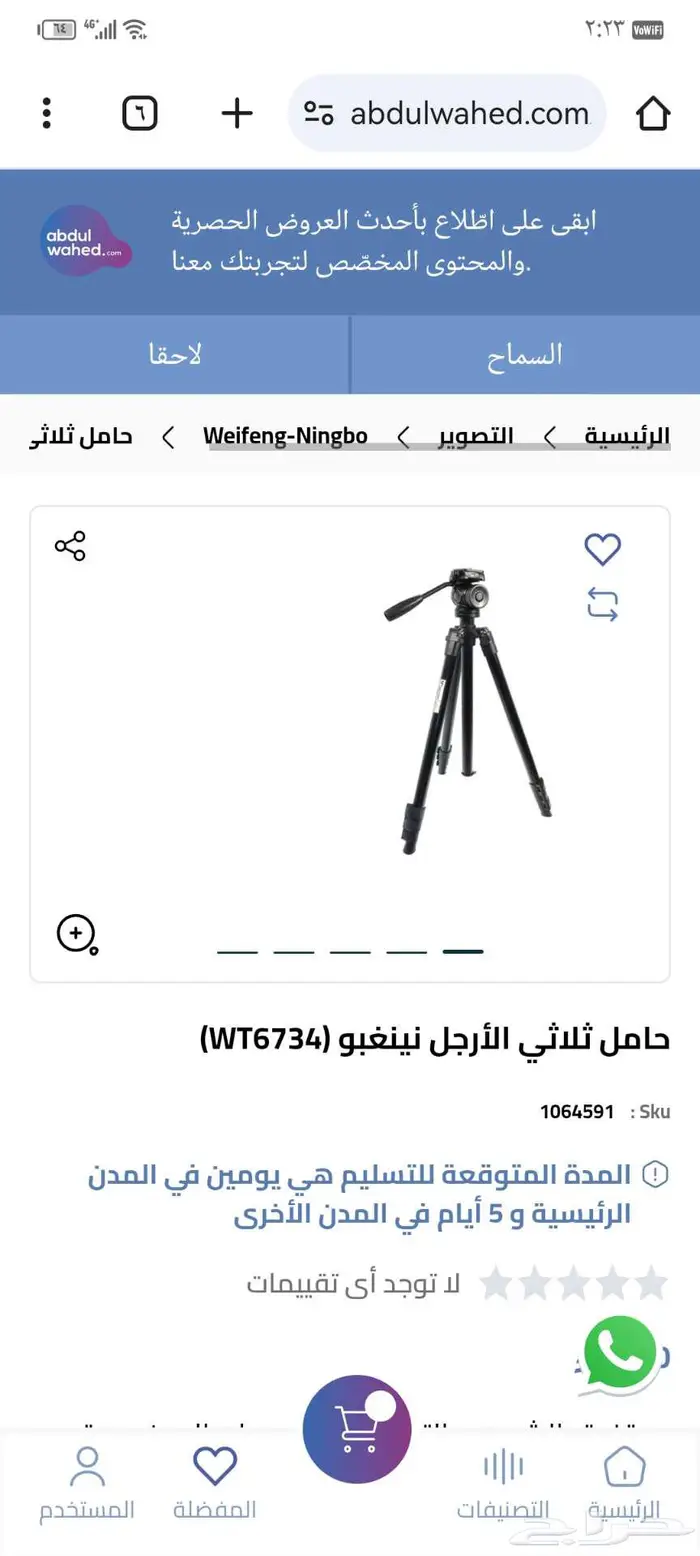700x1556 pixels.
Task: Add the tripod to the wishlist
Action: (602, 548)
